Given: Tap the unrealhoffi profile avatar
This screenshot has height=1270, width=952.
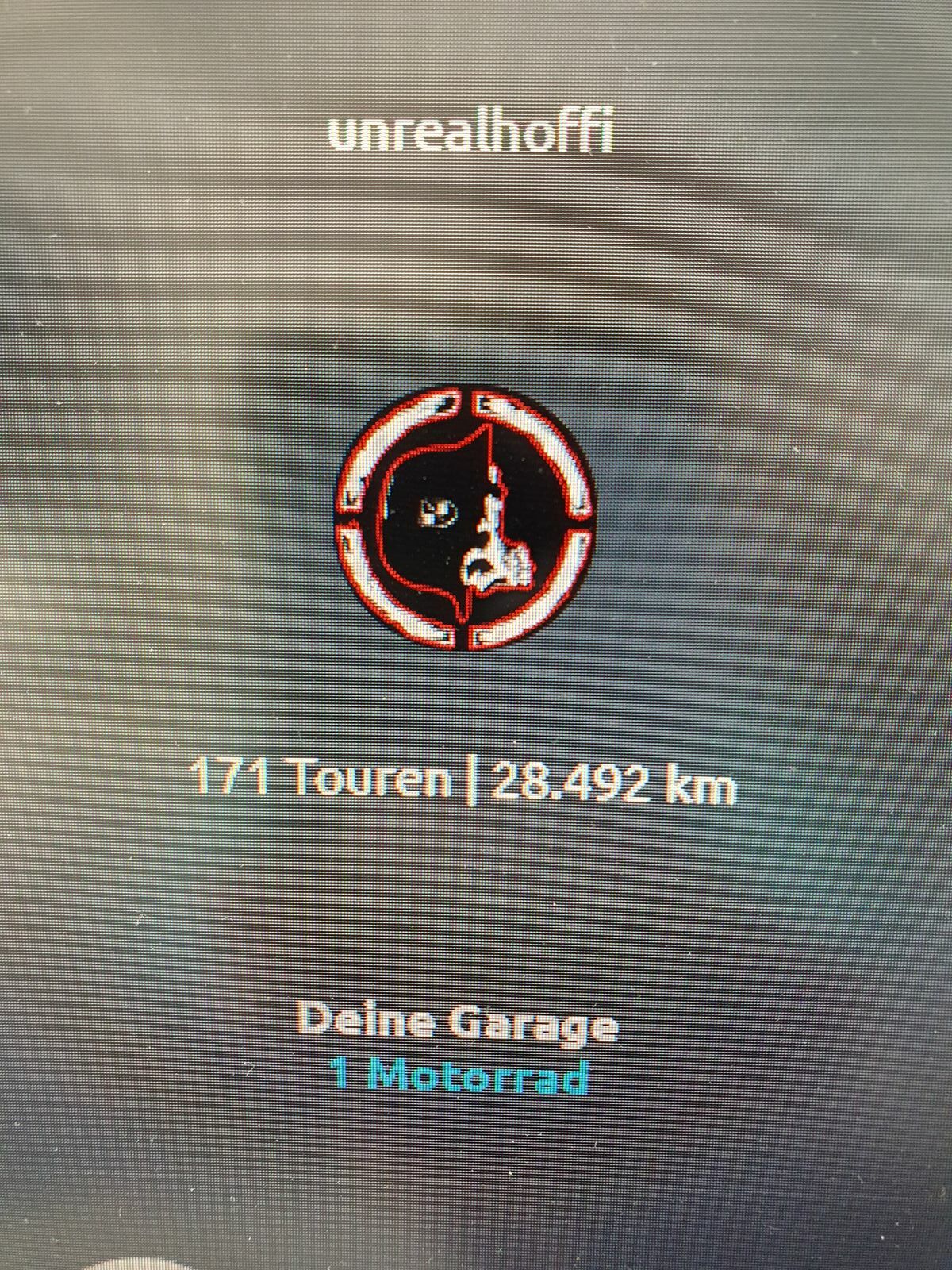Looking at the screenshot, I should (465, 518).
